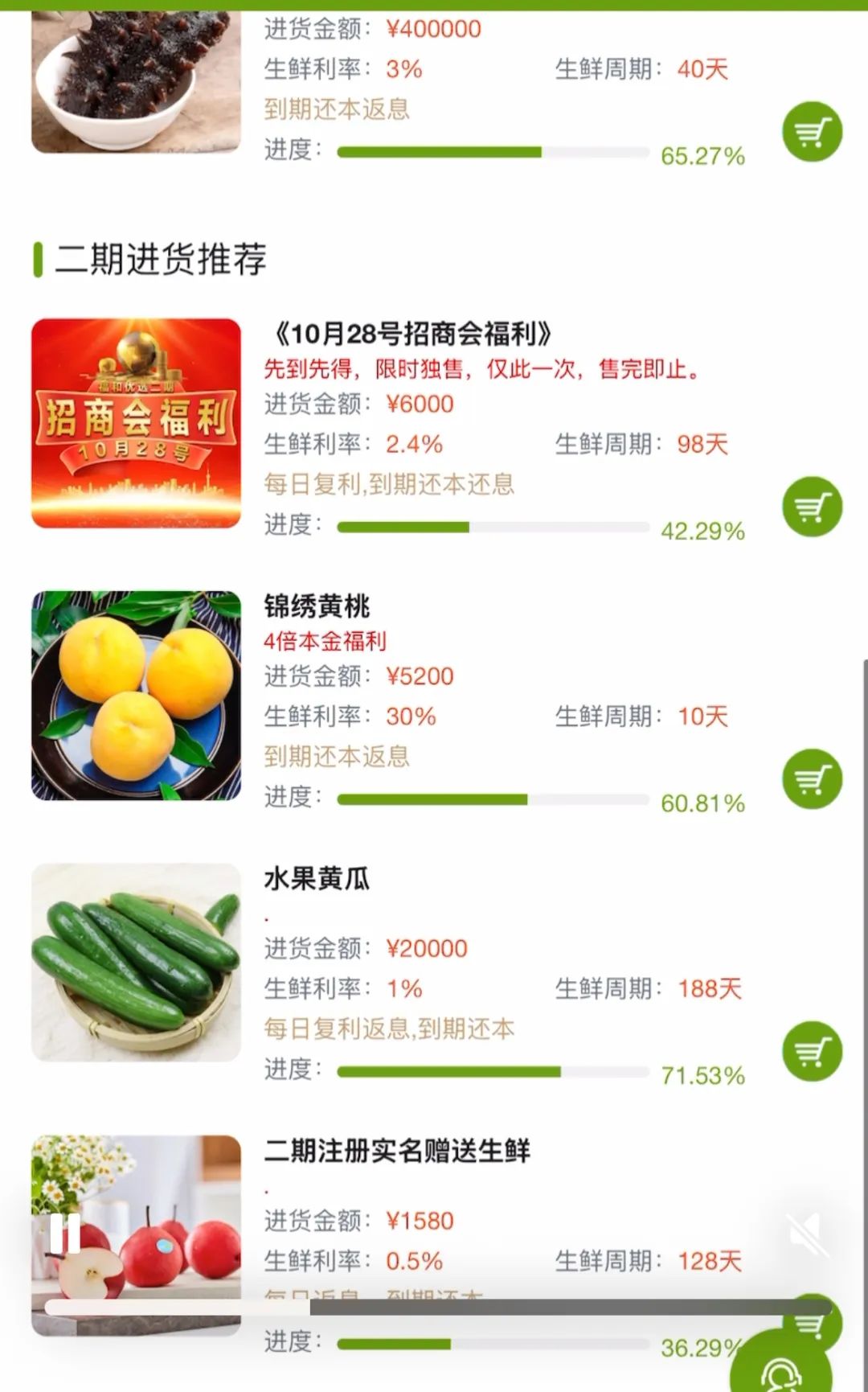
Task: Tap the 二期注册实名赠送生鲜 title
Action: (399, 1150)
